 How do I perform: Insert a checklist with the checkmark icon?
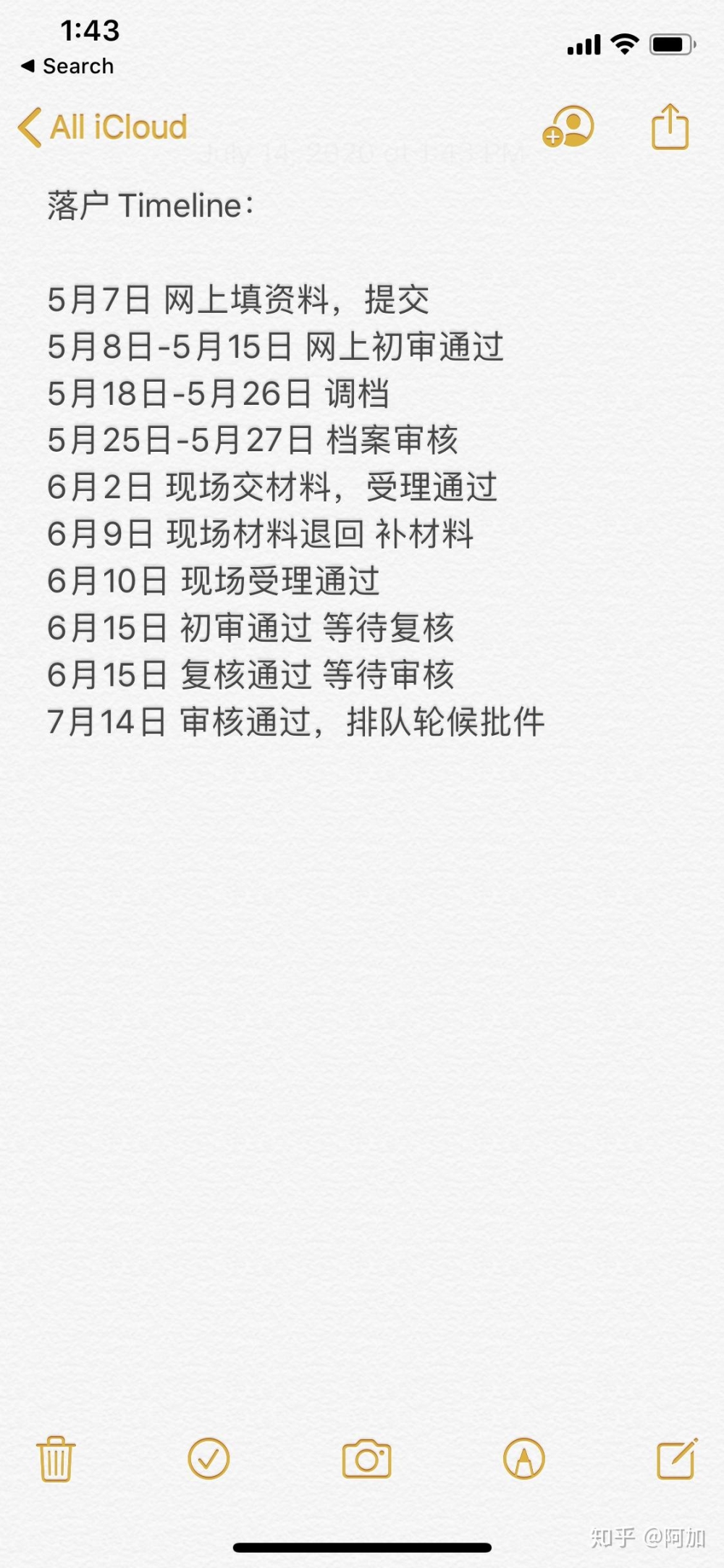click(x=209, y=1459)
